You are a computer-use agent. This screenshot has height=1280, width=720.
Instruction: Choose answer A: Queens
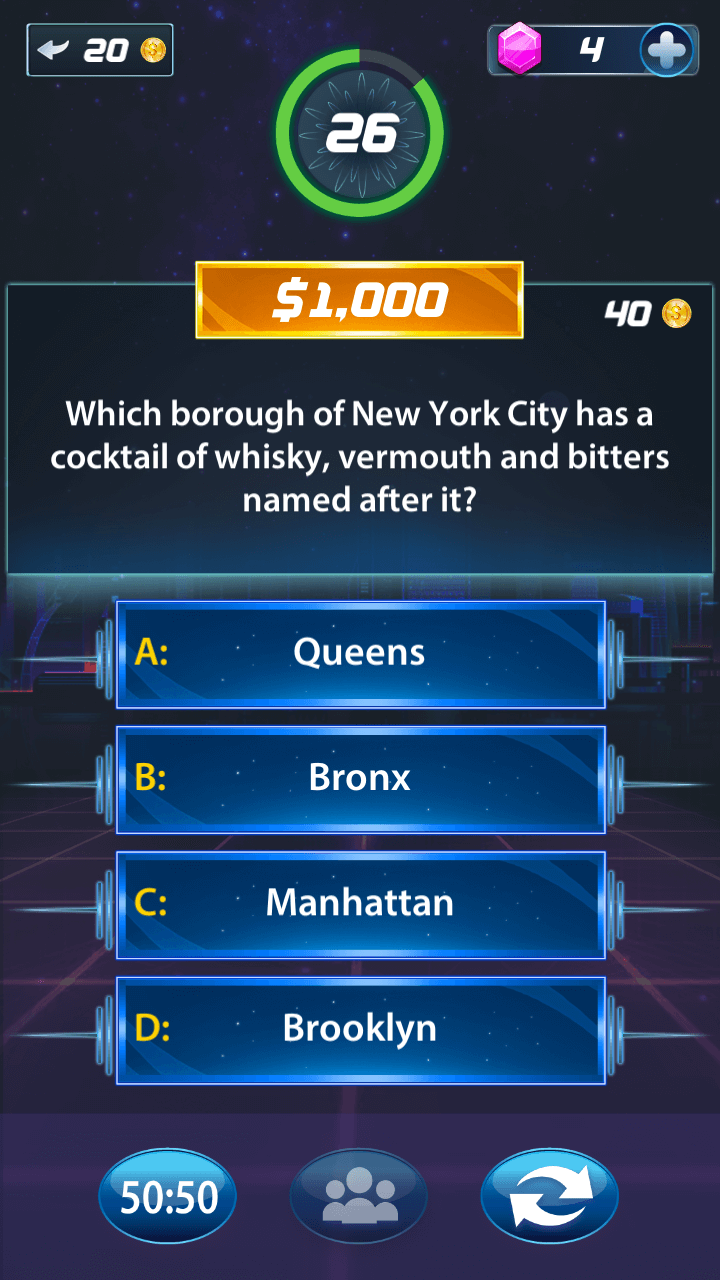[x=360, y=654]
